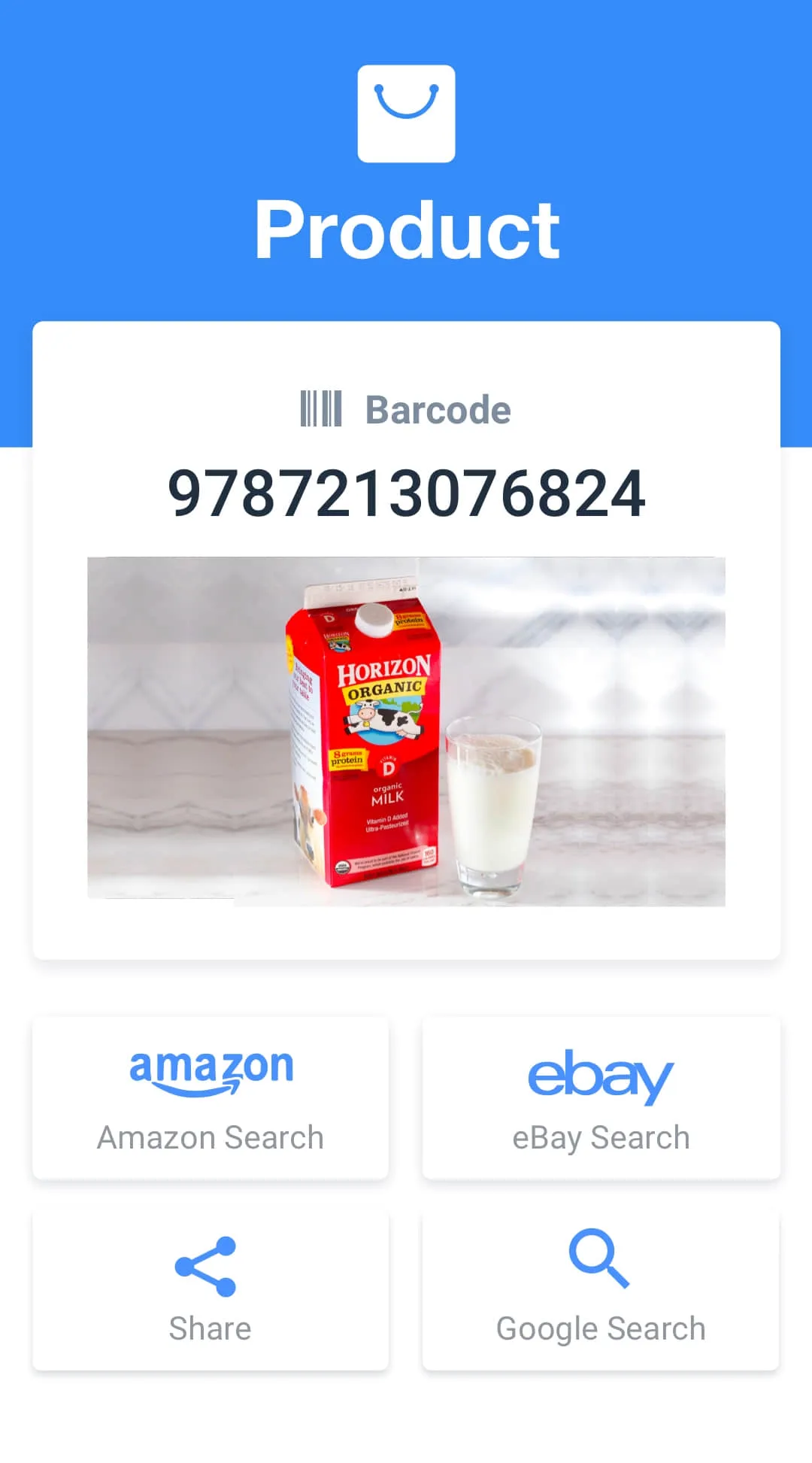Screen dimensions: 812x1463
Task: Tap the blue share icon
Action: [205, 1266]
